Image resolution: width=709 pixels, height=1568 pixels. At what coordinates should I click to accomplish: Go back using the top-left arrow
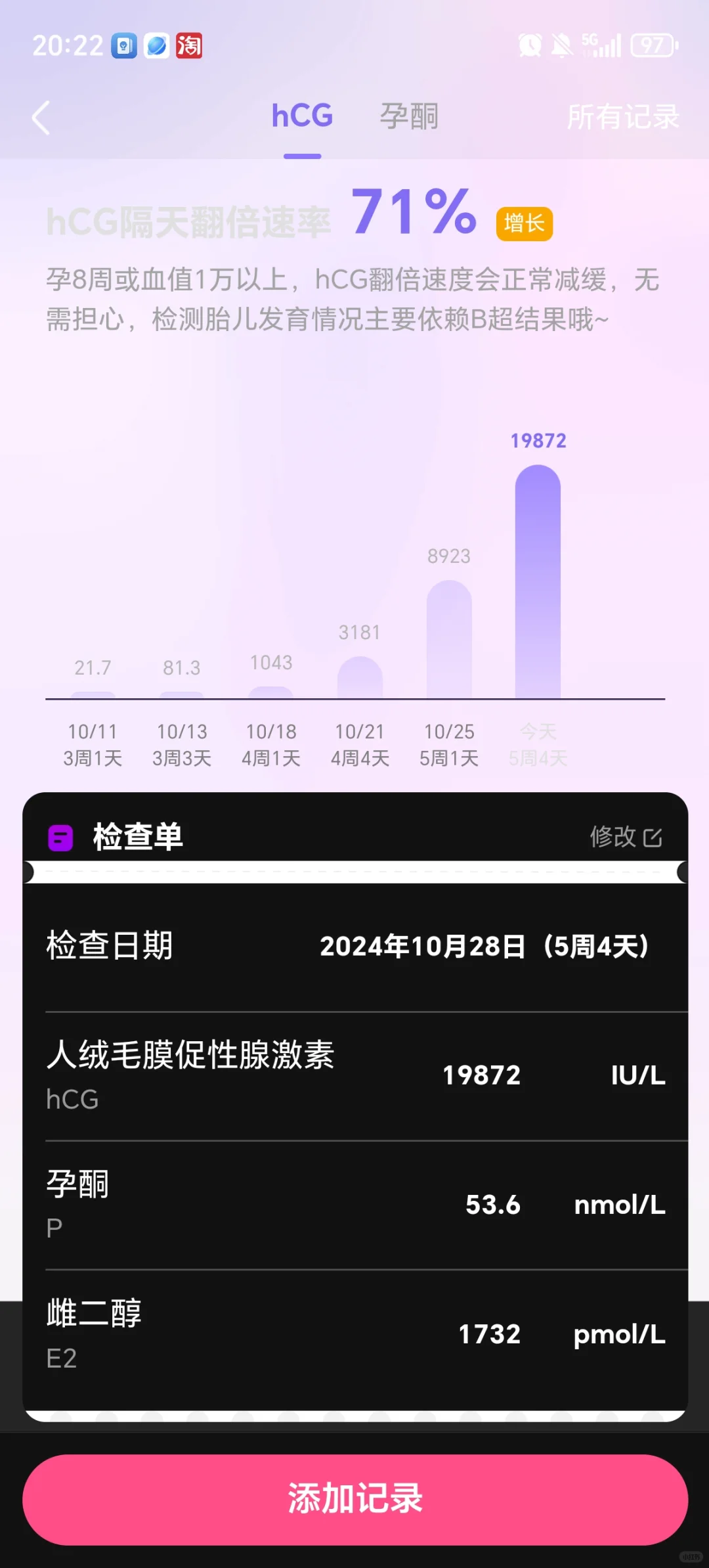click(x=41, y=118)
